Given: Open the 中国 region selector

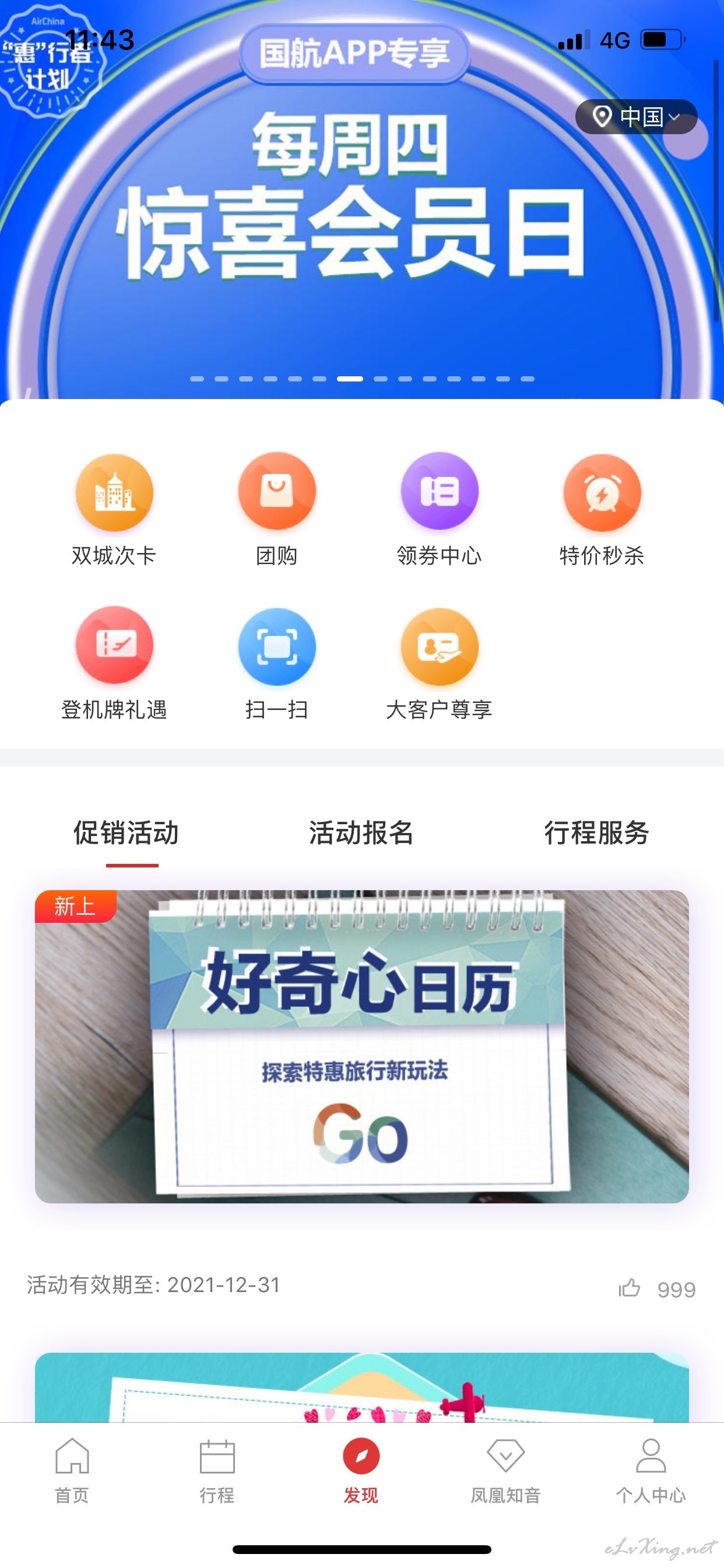Looking at the screenshot, I should (636, 116).
